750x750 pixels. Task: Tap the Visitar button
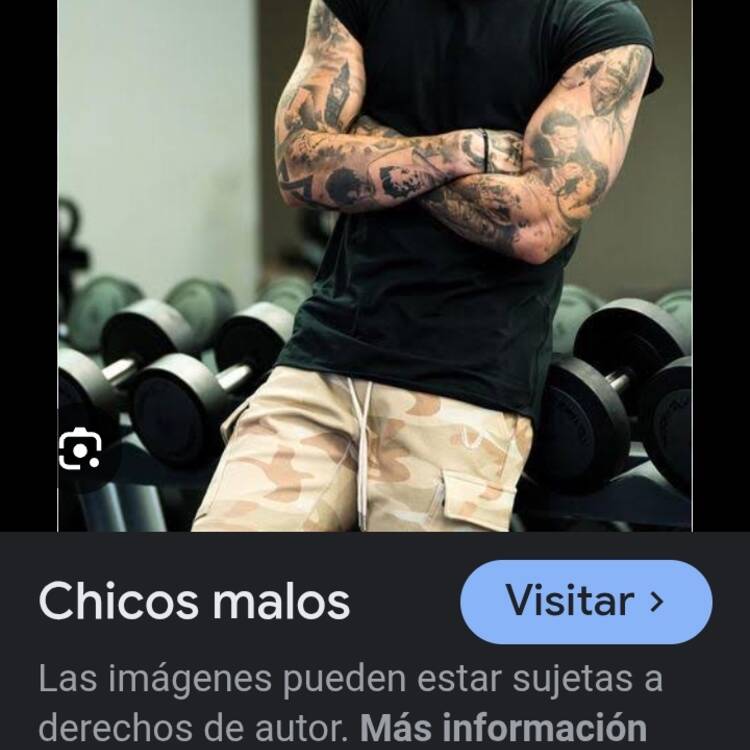[x=586, y=602]
